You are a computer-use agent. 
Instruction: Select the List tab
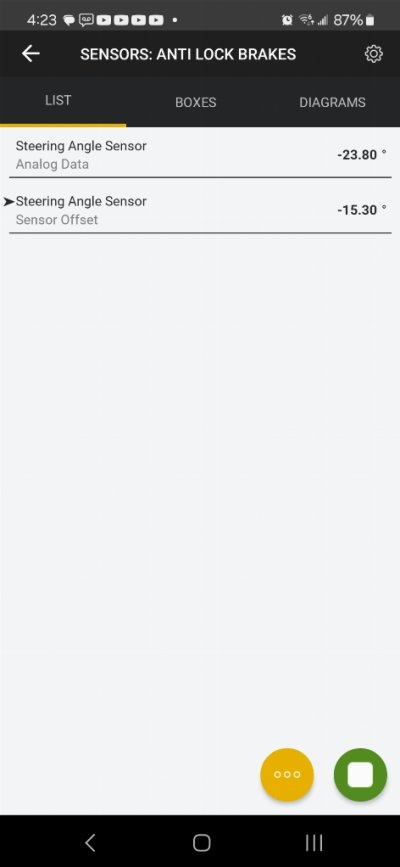point(58,101)
